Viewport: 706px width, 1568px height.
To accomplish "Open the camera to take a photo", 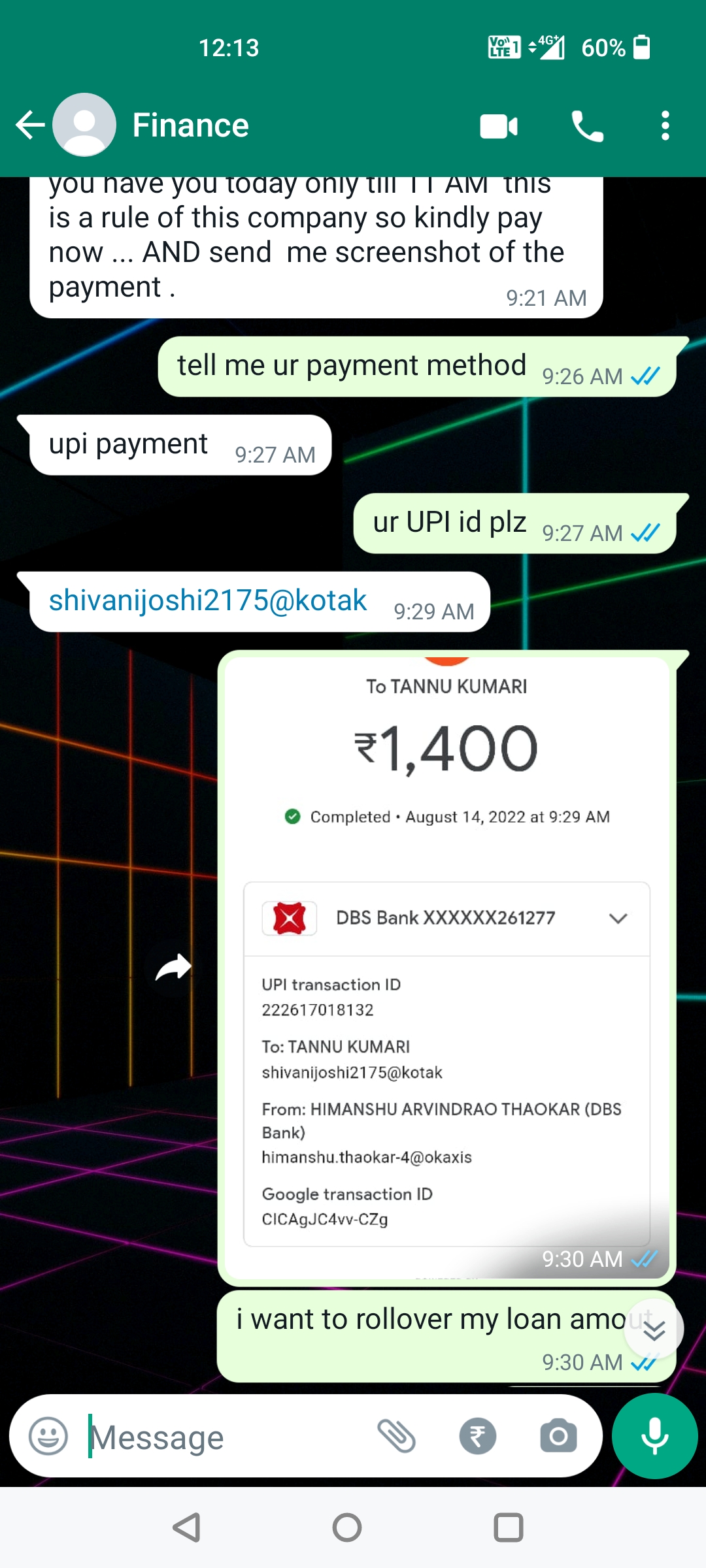I will click(x=558, y=1436).
